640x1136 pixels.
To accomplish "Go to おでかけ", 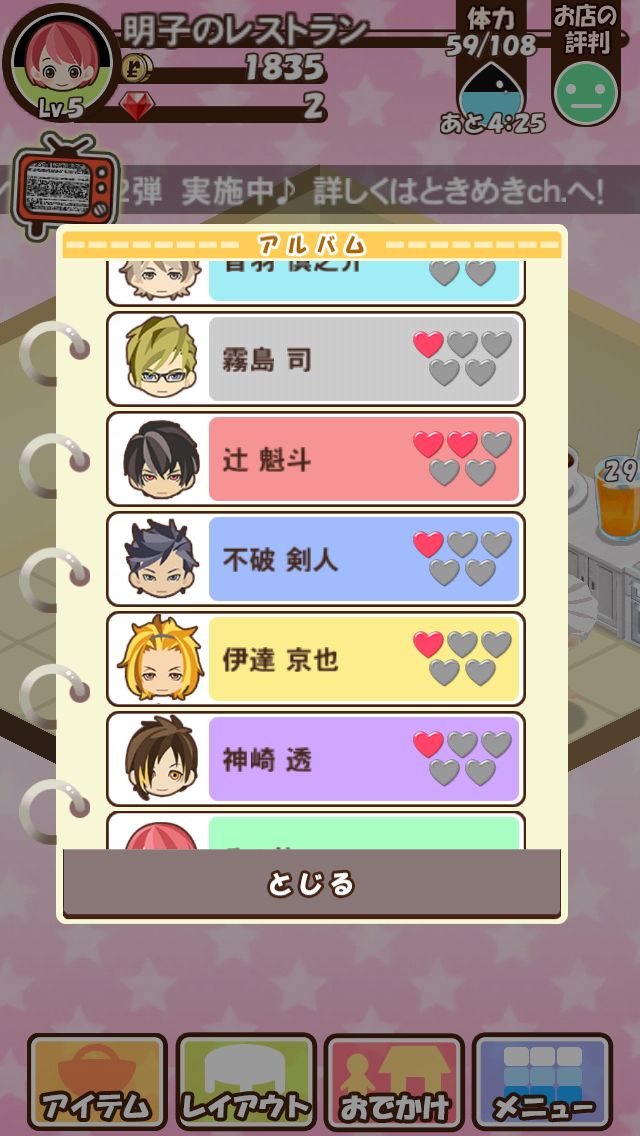I will 394,1082.
